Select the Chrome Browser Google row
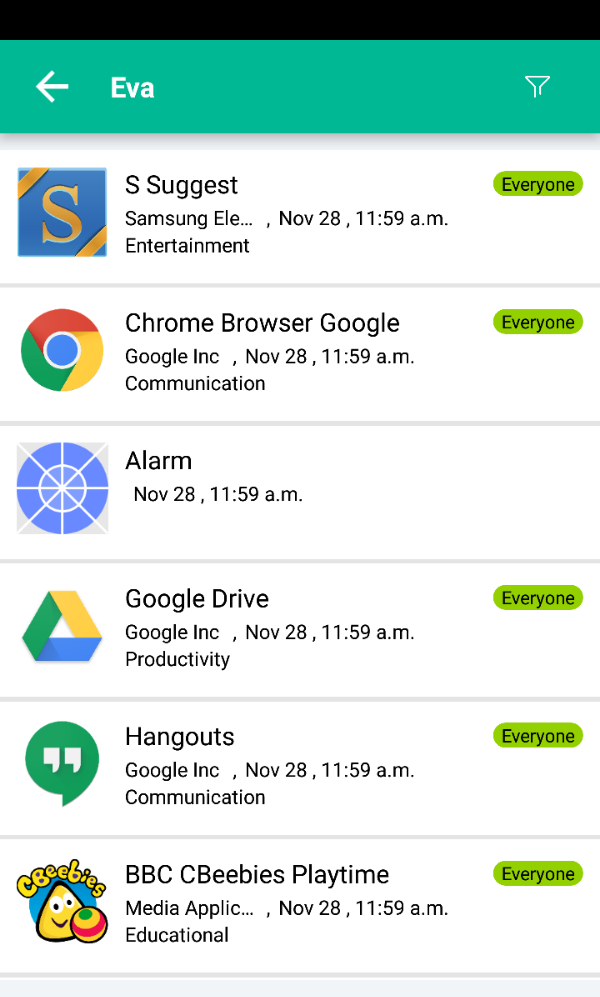Screen dimensions: 600x997 pos(300,352)
